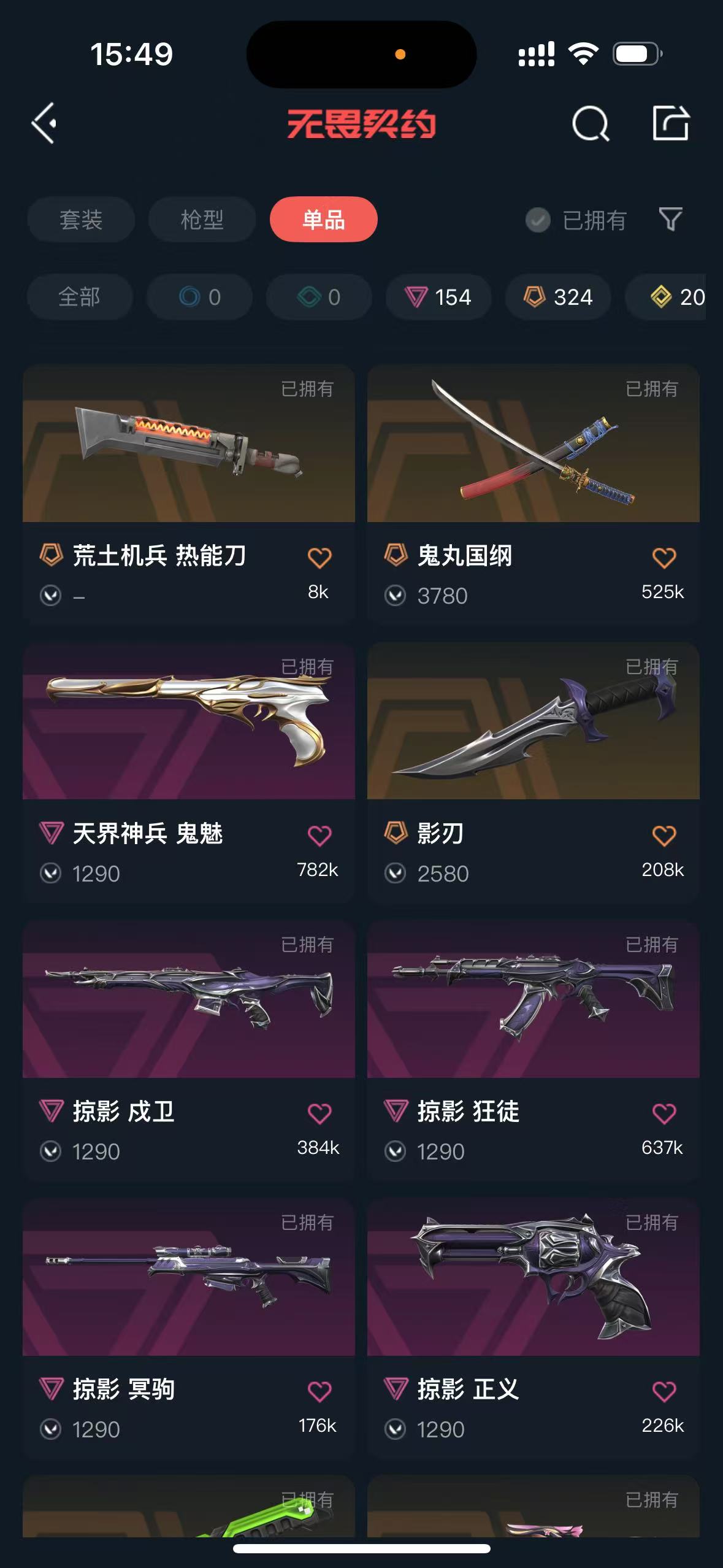Screen dimensions: 723x1568
Task: Open the filter funnel icon
Action: click(670, 219)
